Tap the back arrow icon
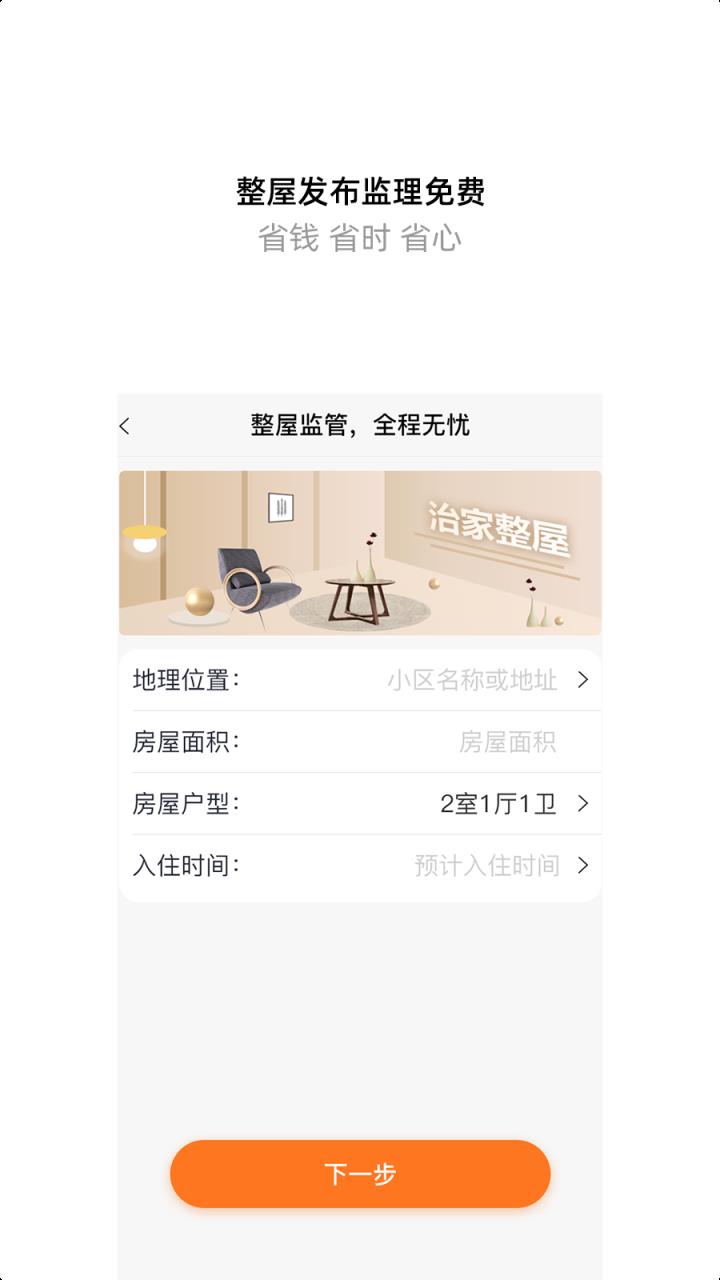Image resolution: width=720 pixels, height=1280 pixels. tap(124, 425)
